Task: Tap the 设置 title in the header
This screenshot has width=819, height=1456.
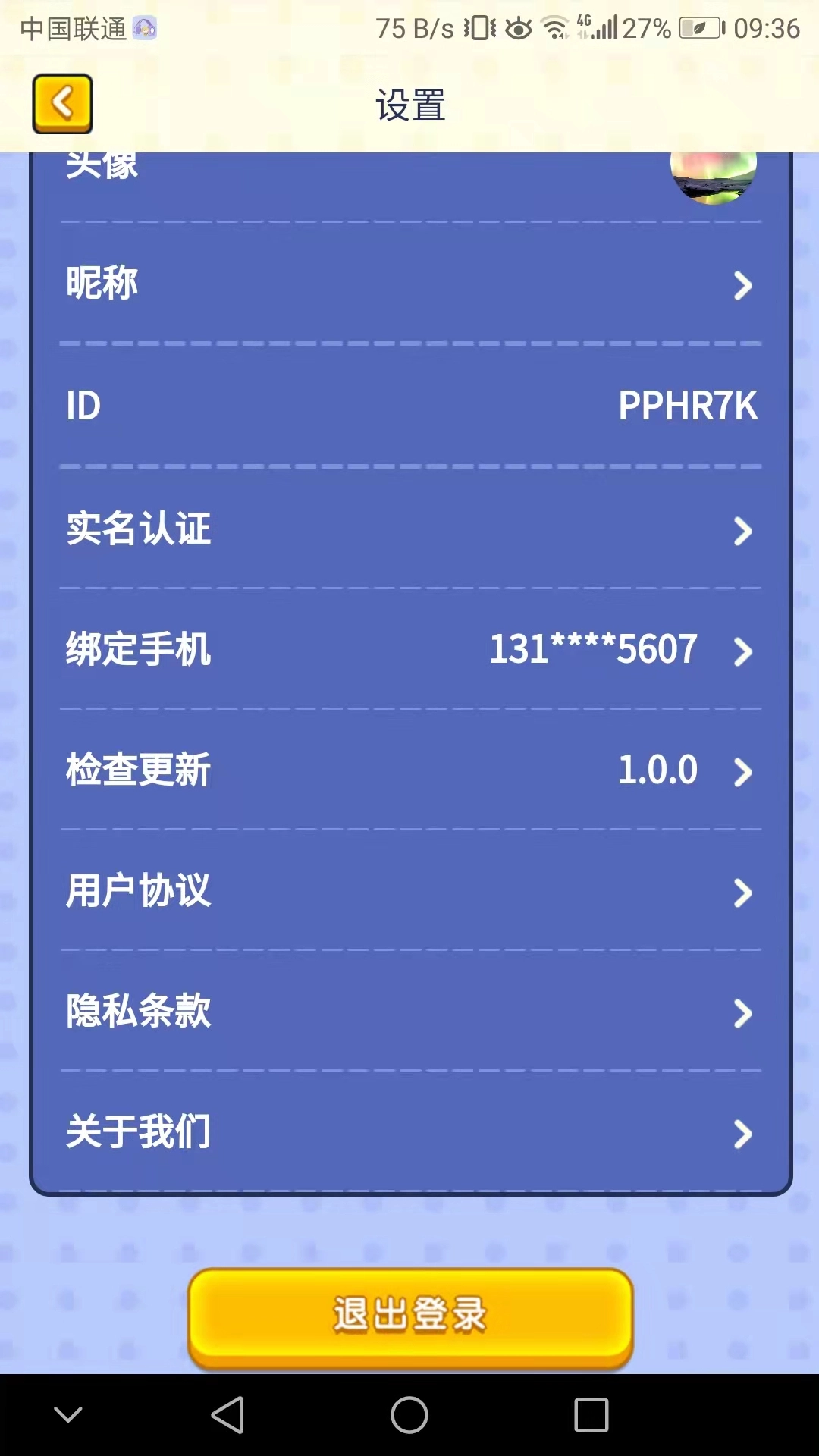Action: tap(409, 105)
